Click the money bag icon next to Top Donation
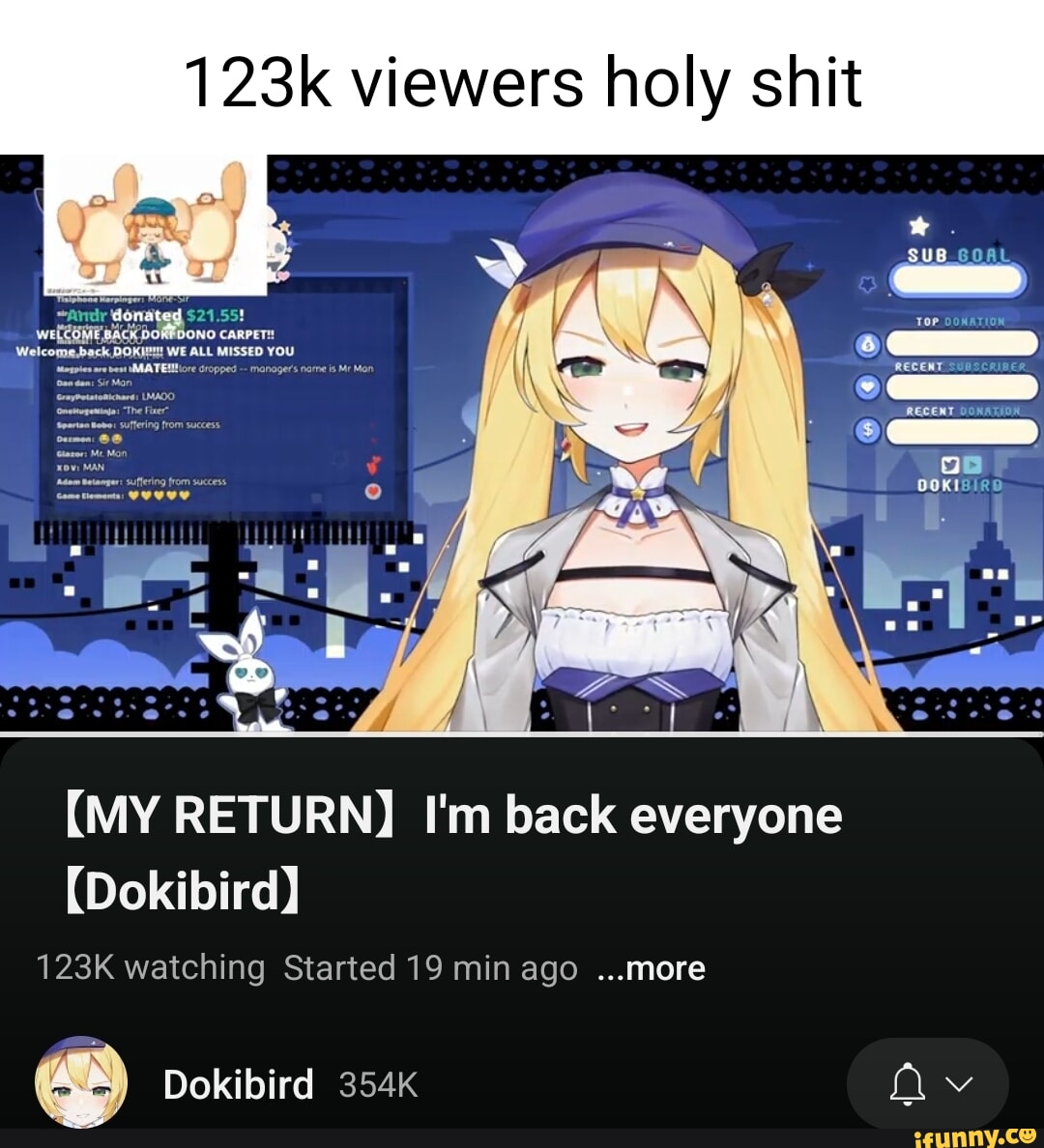The image size is (1044, 1148). pyautogui.click(x=866, y=343)
